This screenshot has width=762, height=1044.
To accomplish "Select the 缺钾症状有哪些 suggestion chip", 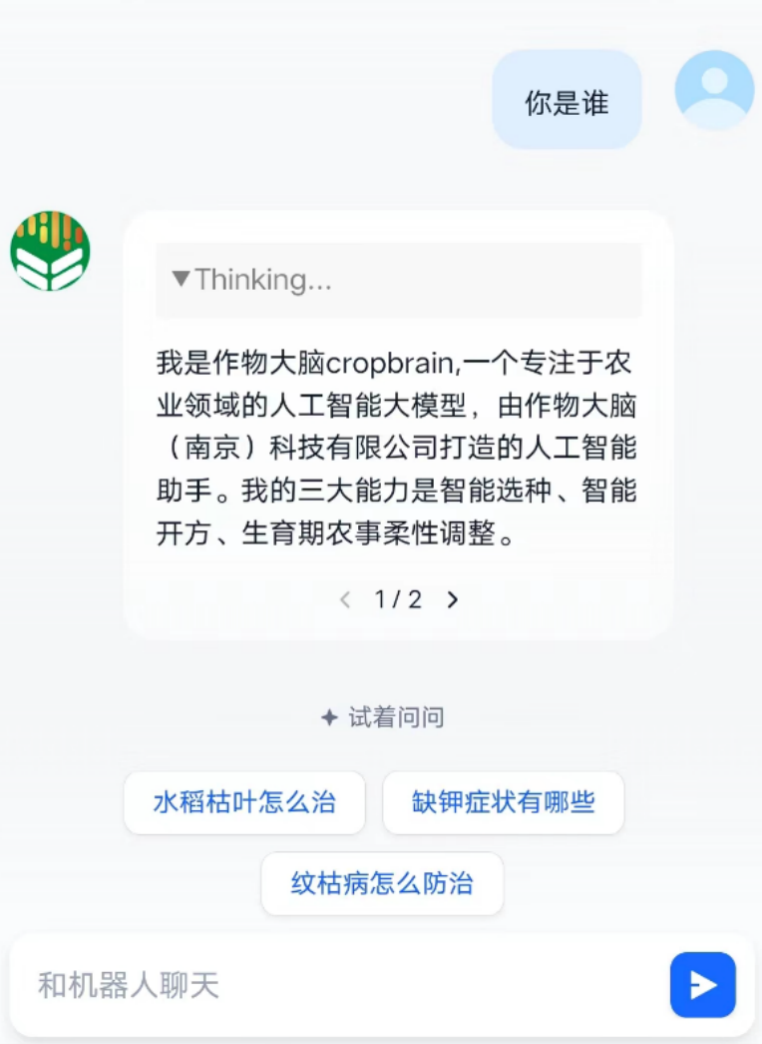I will 503,802.
